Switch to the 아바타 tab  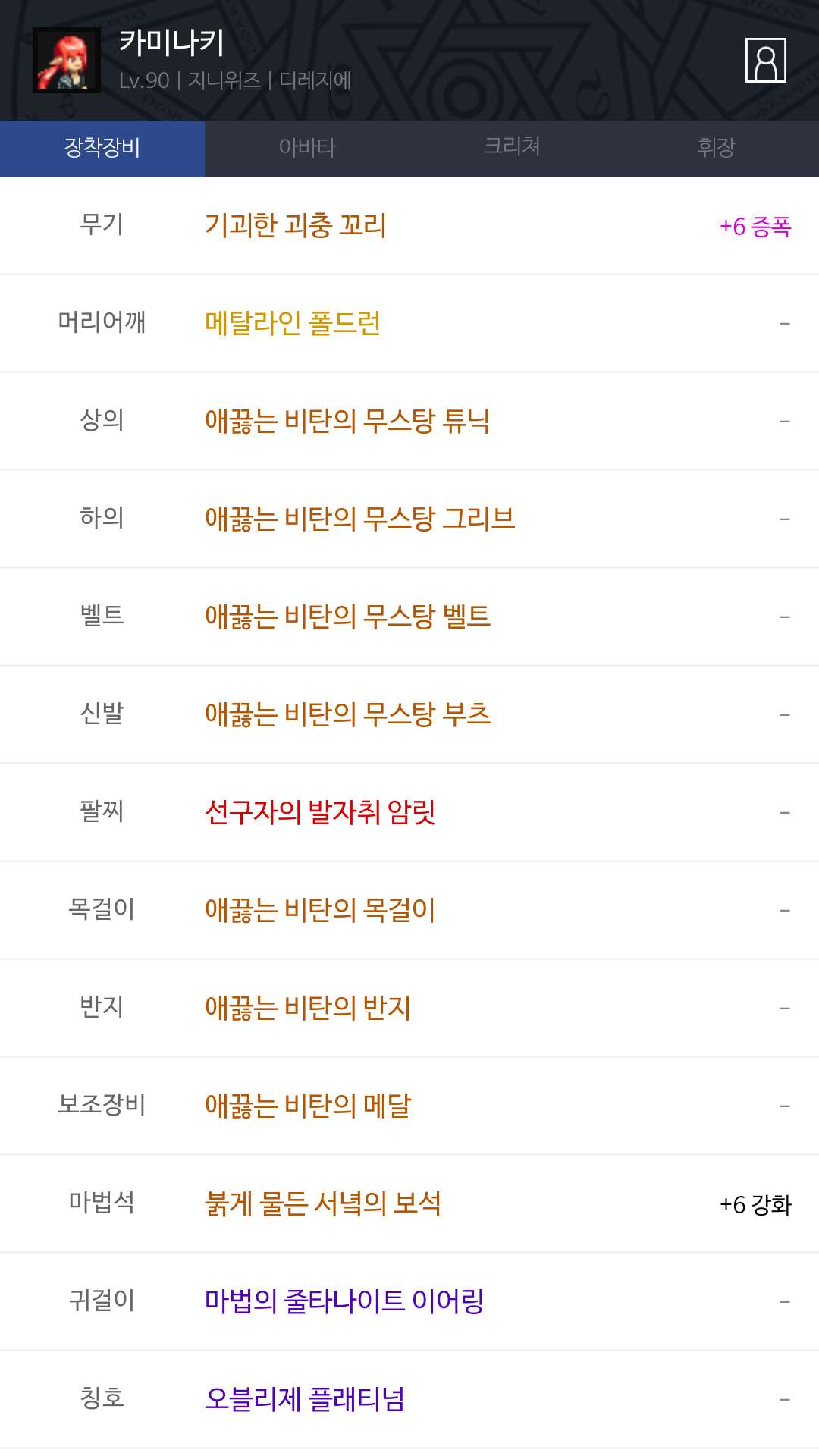pyautogui.click(x=307, y=148)
